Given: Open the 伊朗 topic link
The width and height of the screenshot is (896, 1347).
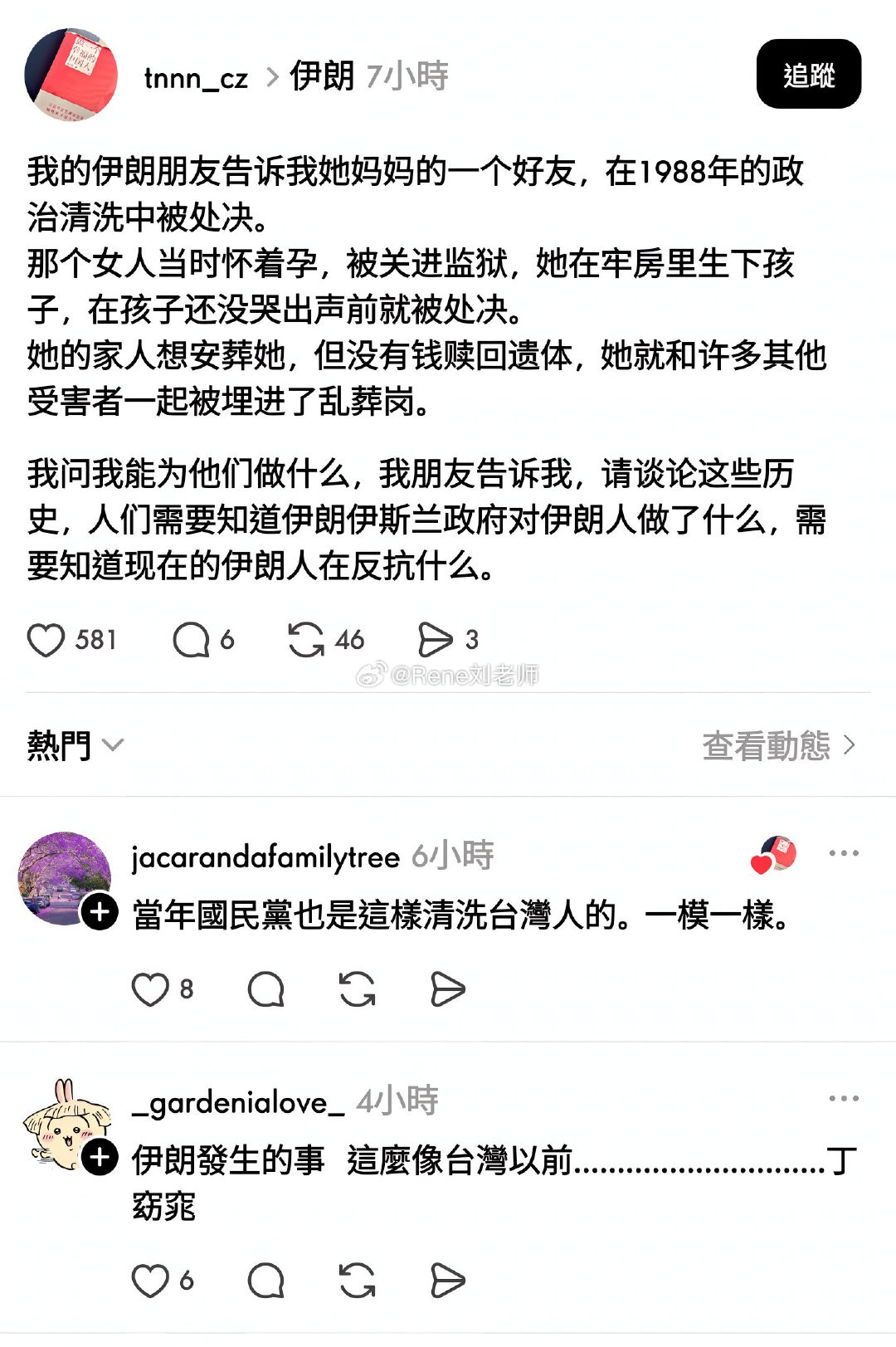Looking at the screenshot, I should (322, 76).
